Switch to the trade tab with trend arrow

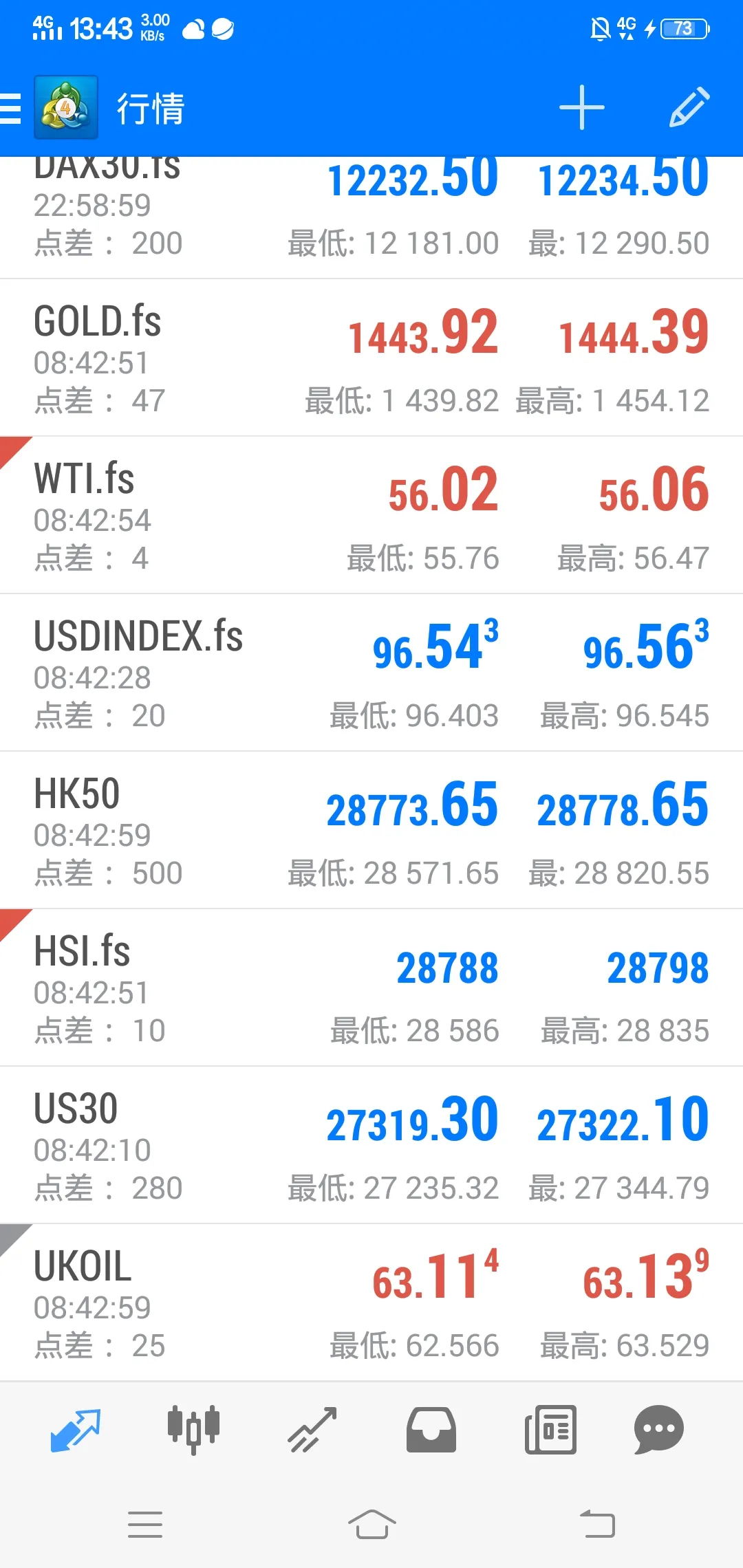(x=312, y=1429)
